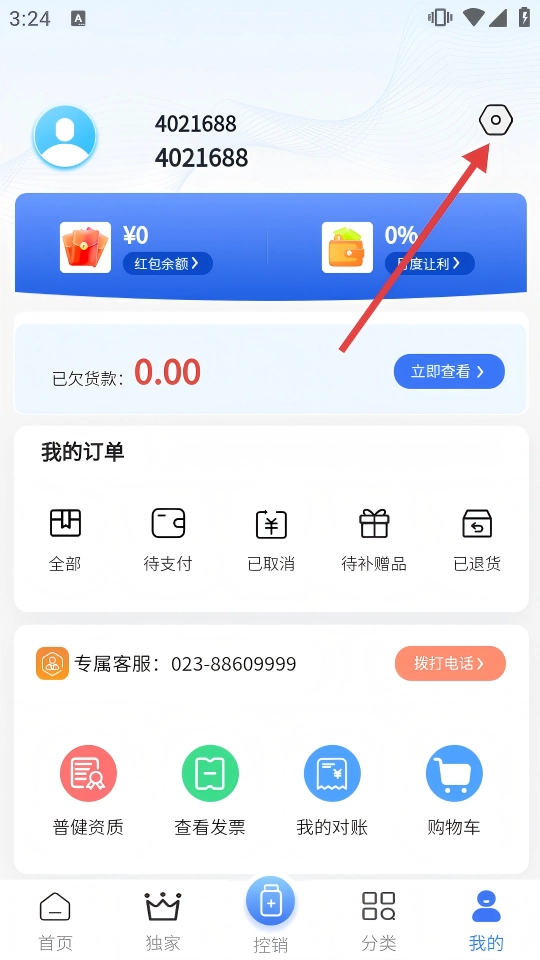
Task: Select the 我的 tab
Action: [486, 921]
